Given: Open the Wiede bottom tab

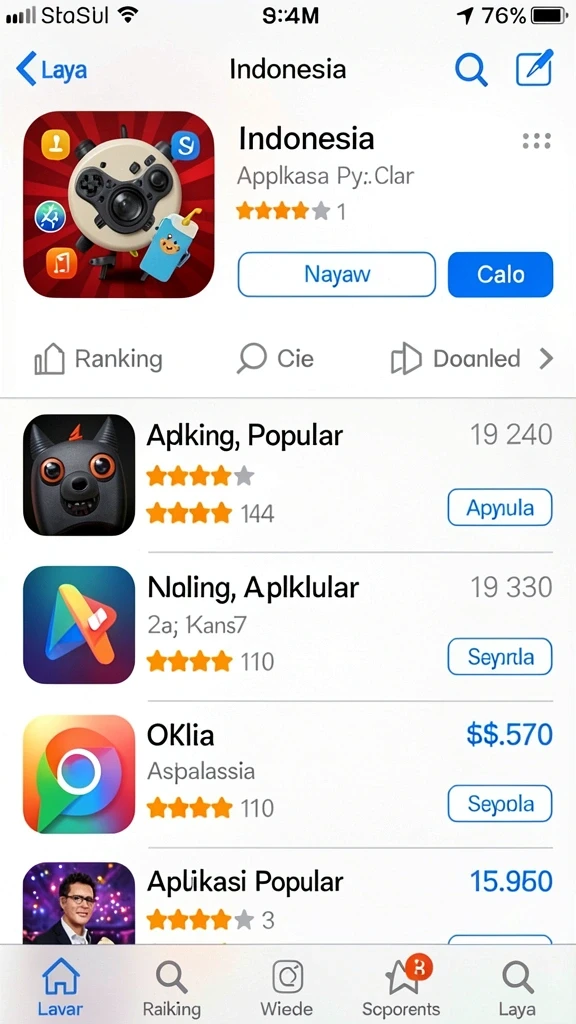Looking at the screenshot, I should click(x=287, y=987).
